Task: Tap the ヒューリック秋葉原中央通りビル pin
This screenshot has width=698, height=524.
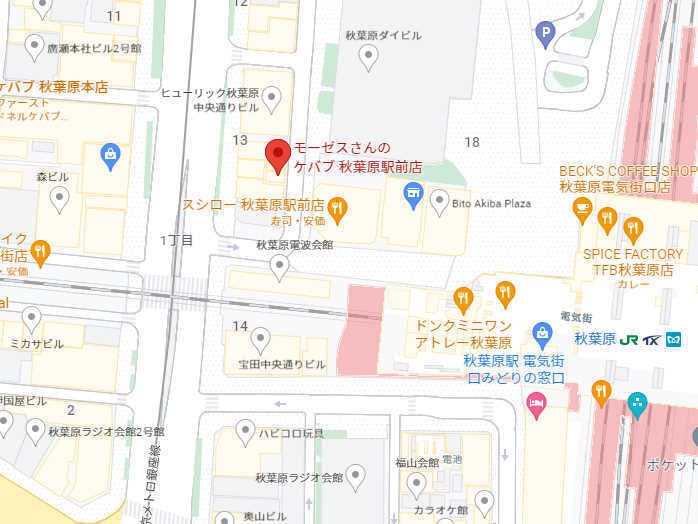Action: pyautogui.click(x=272, y=99)
